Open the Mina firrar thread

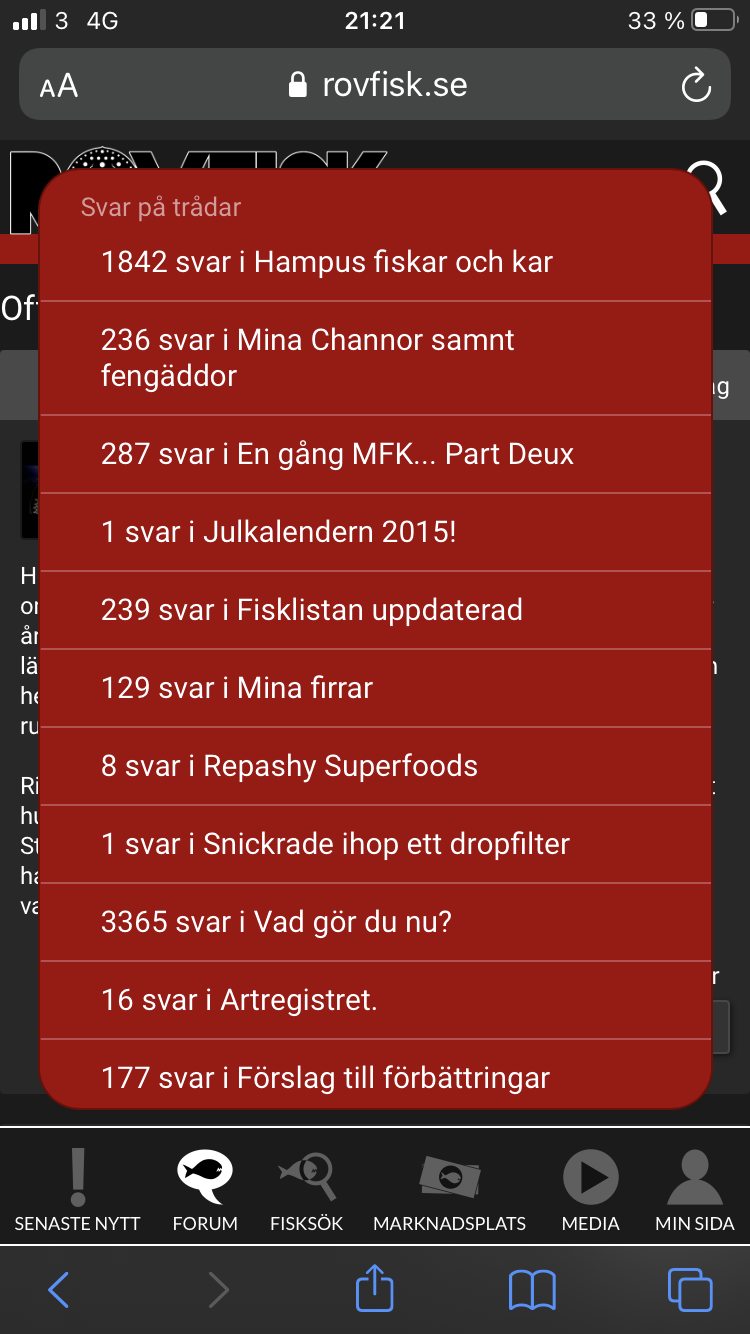(x=375, y=688)
